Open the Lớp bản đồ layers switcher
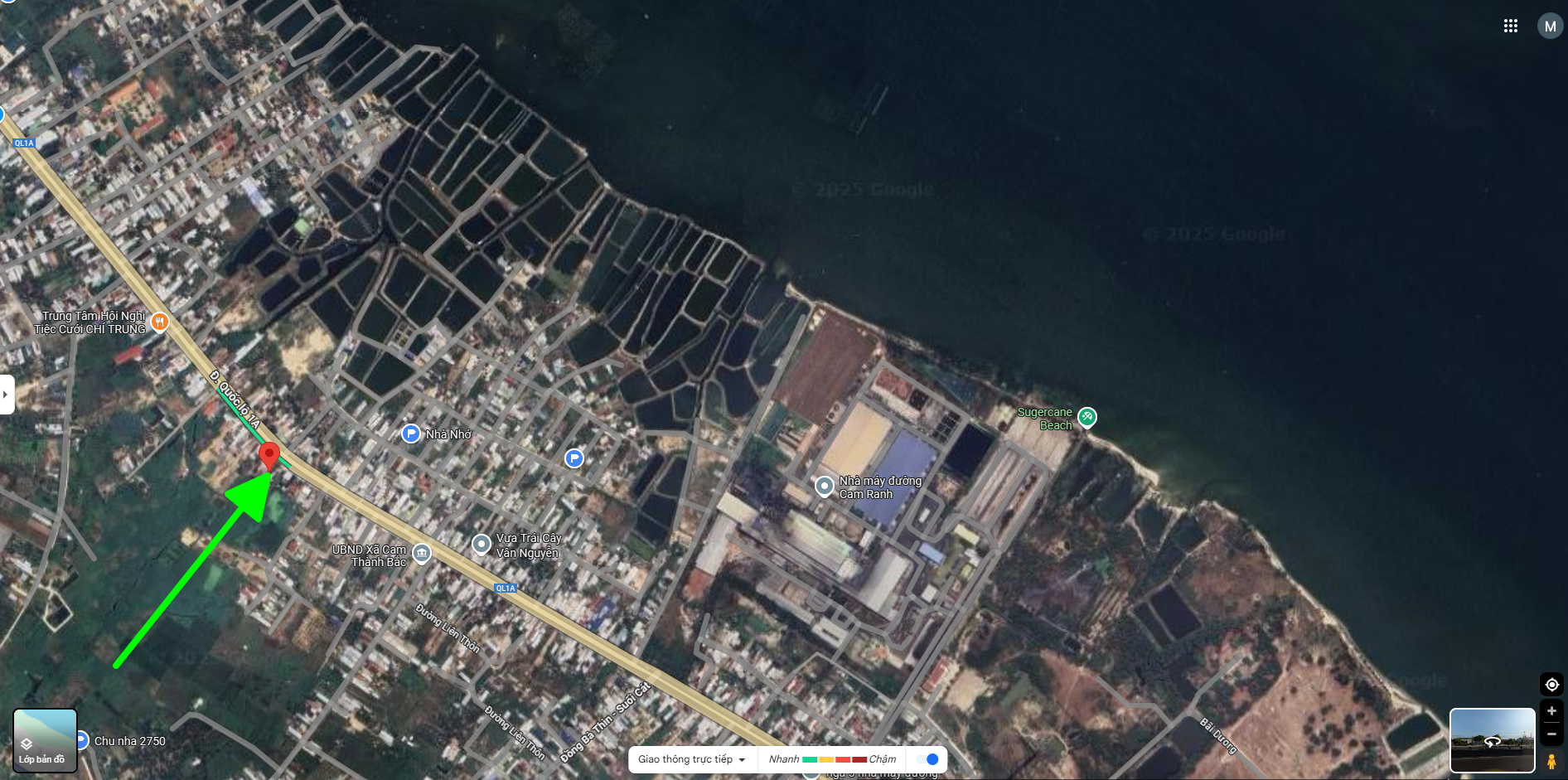 45,740
